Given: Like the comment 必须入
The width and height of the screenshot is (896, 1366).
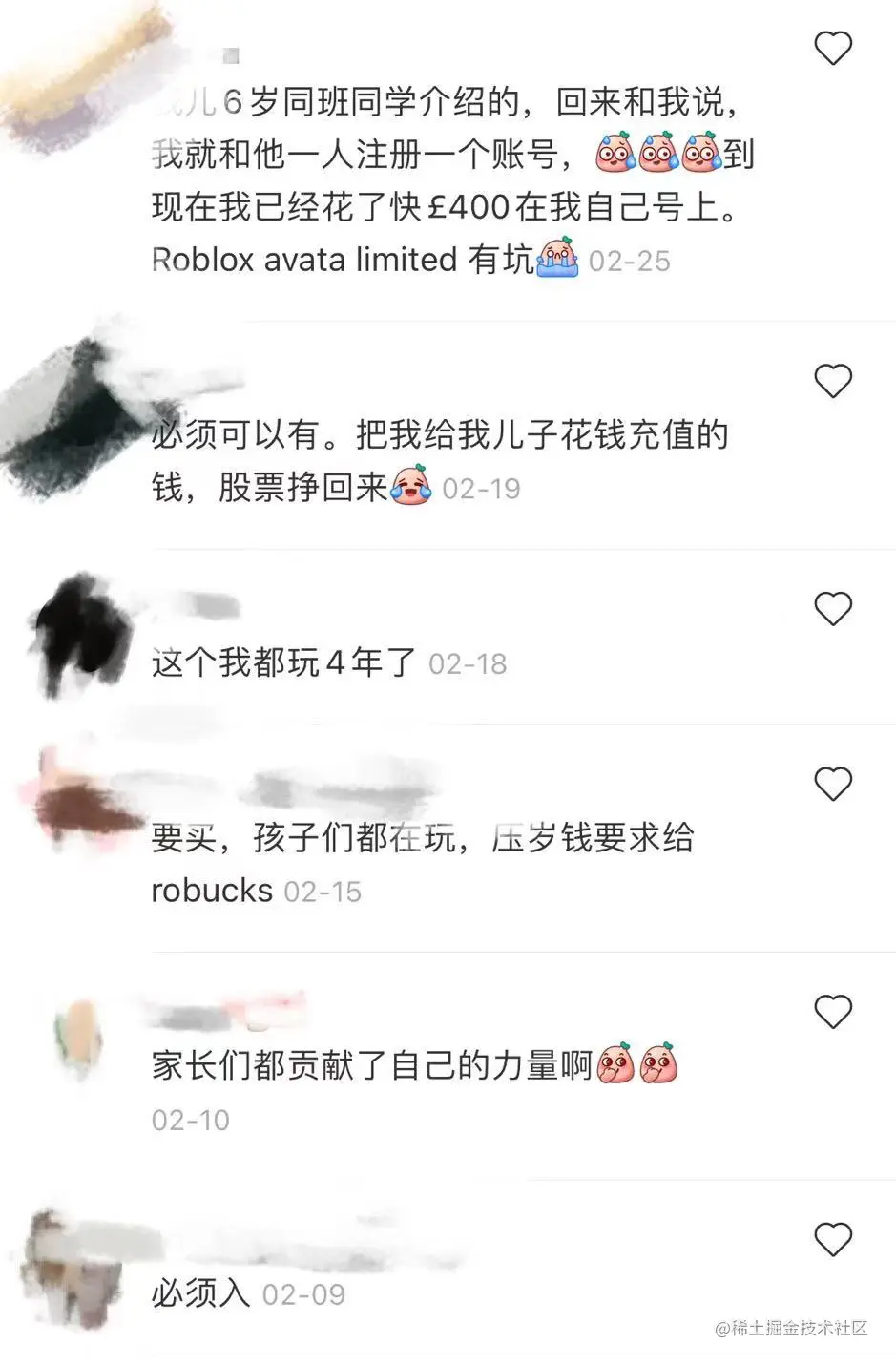Looking at the screenshot, I should [x=832, y=1239].
